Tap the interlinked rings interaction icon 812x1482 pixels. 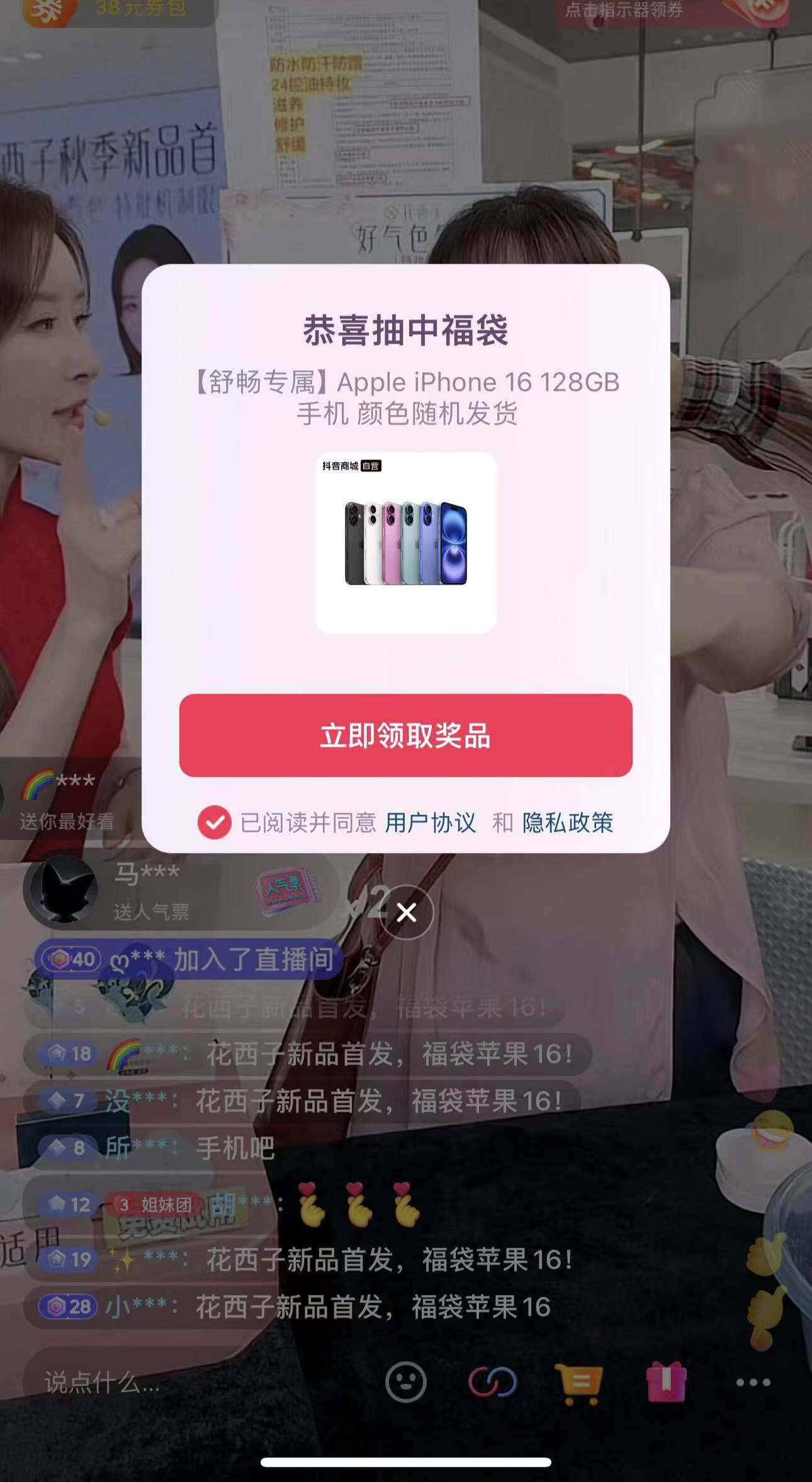point(492,1383)
